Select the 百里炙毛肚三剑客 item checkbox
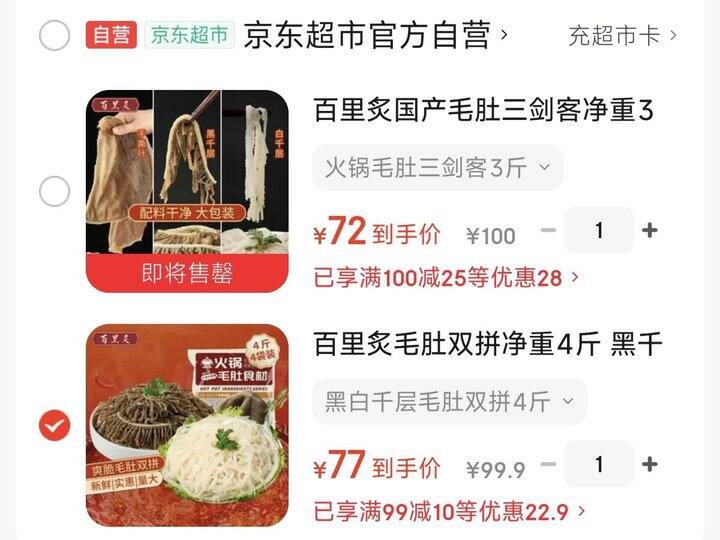Screen dimensions: 720x540 click(x=54, y=191)
